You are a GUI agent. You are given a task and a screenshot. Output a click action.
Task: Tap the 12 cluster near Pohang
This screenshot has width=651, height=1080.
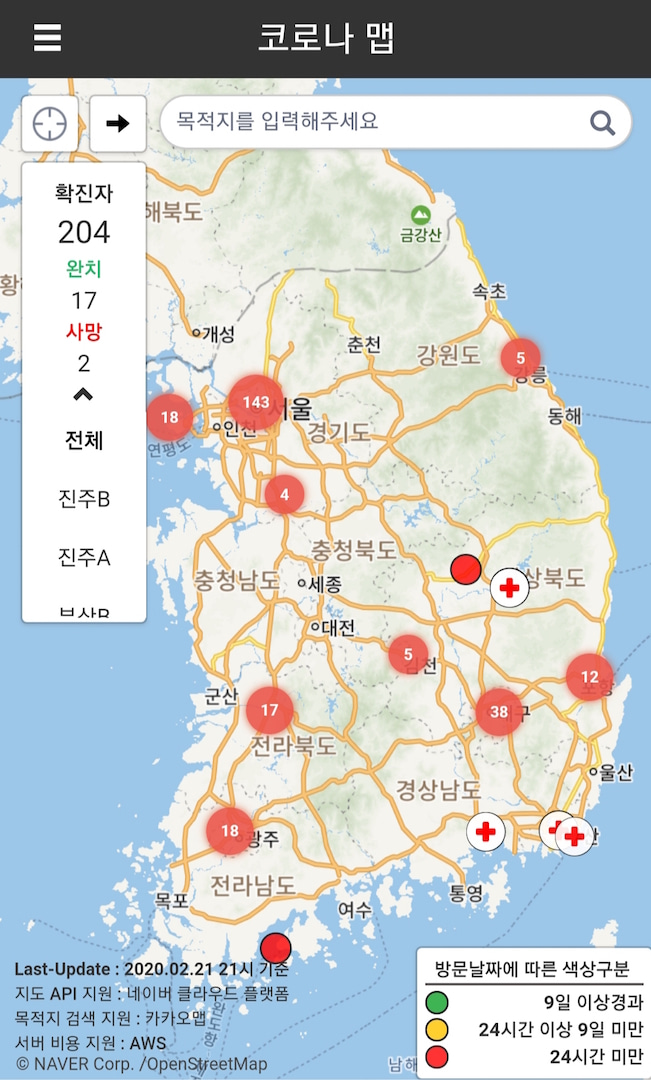590,676
